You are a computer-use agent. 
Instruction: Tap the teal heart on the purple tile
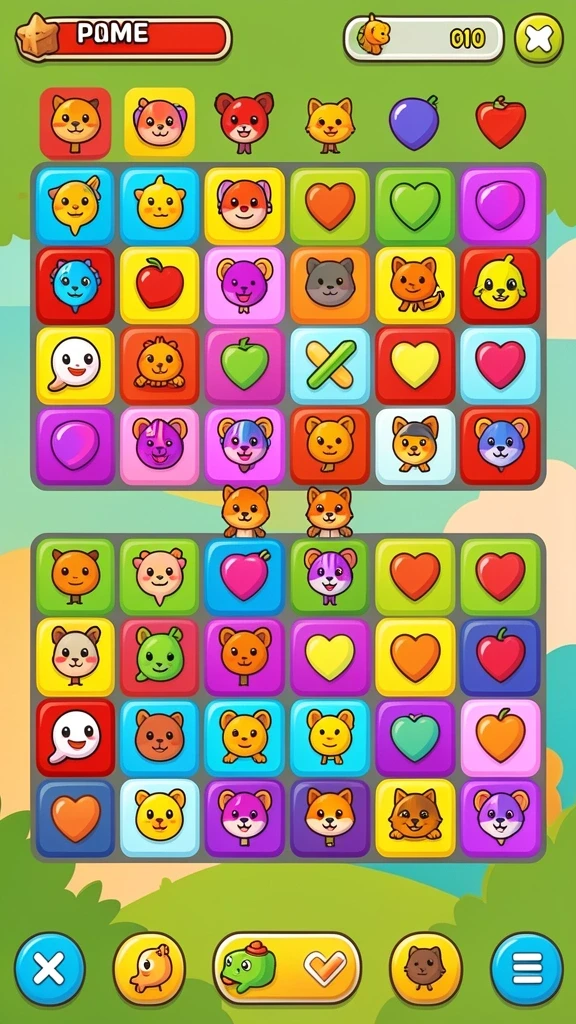coord(415,737)
